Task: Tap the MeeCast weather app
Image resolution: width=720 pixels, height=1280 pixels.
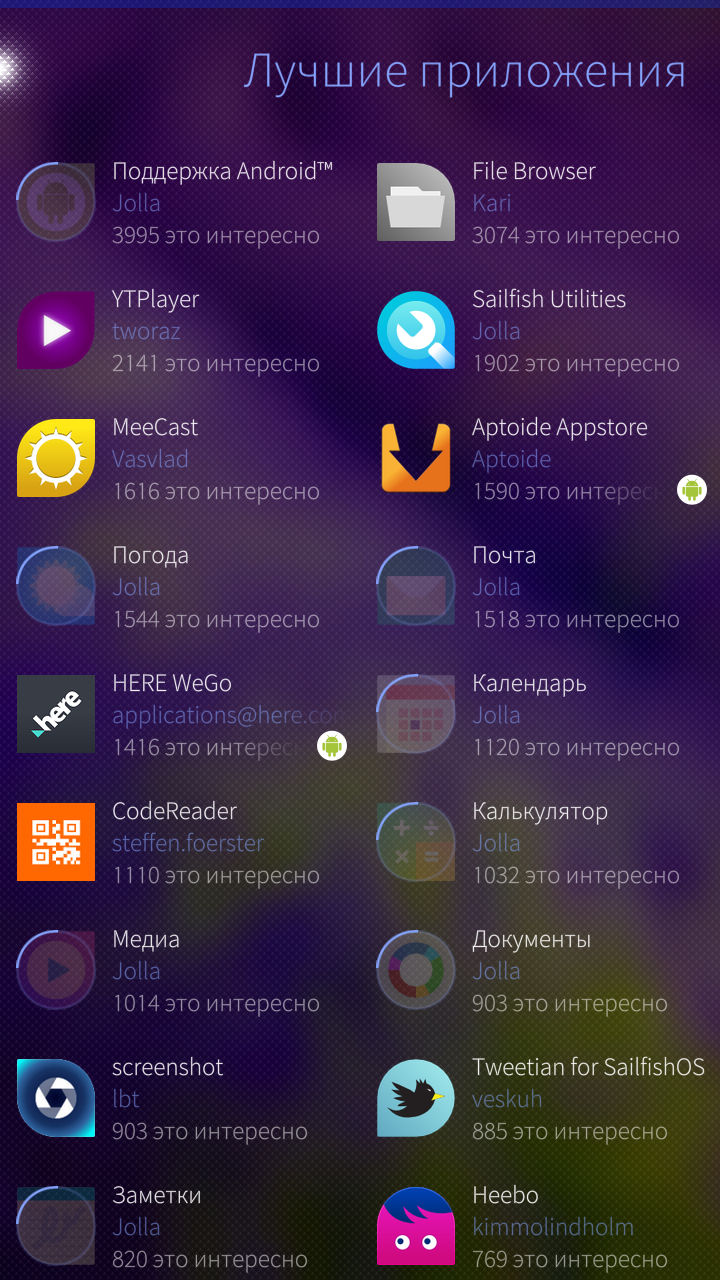Action: (180, 459)
